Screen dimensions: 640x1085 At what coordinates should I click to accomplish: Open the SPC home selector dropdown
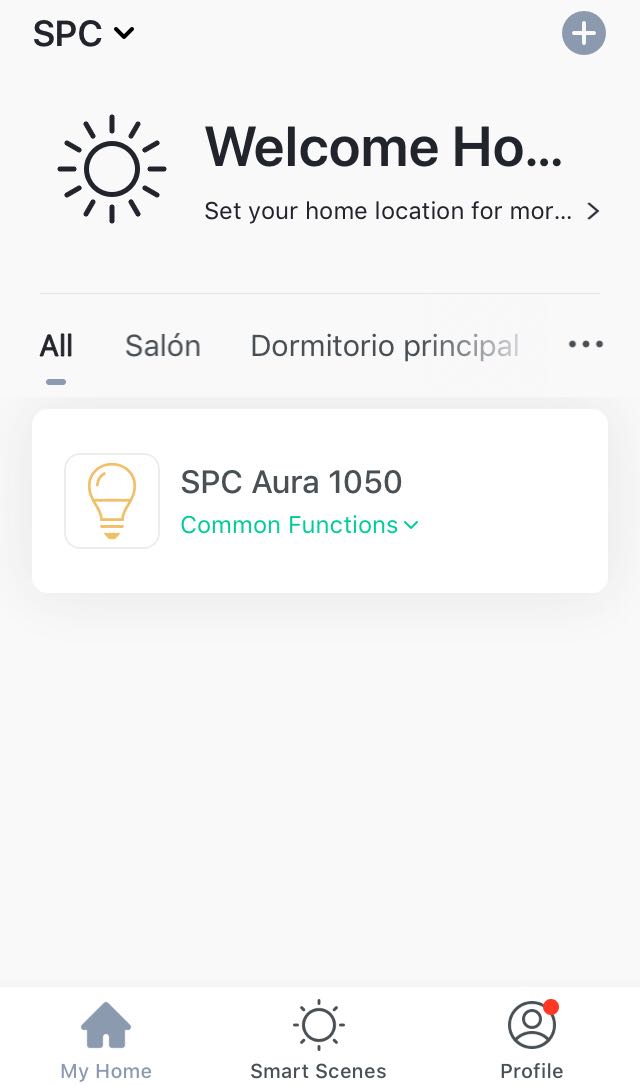click(84, 34)
